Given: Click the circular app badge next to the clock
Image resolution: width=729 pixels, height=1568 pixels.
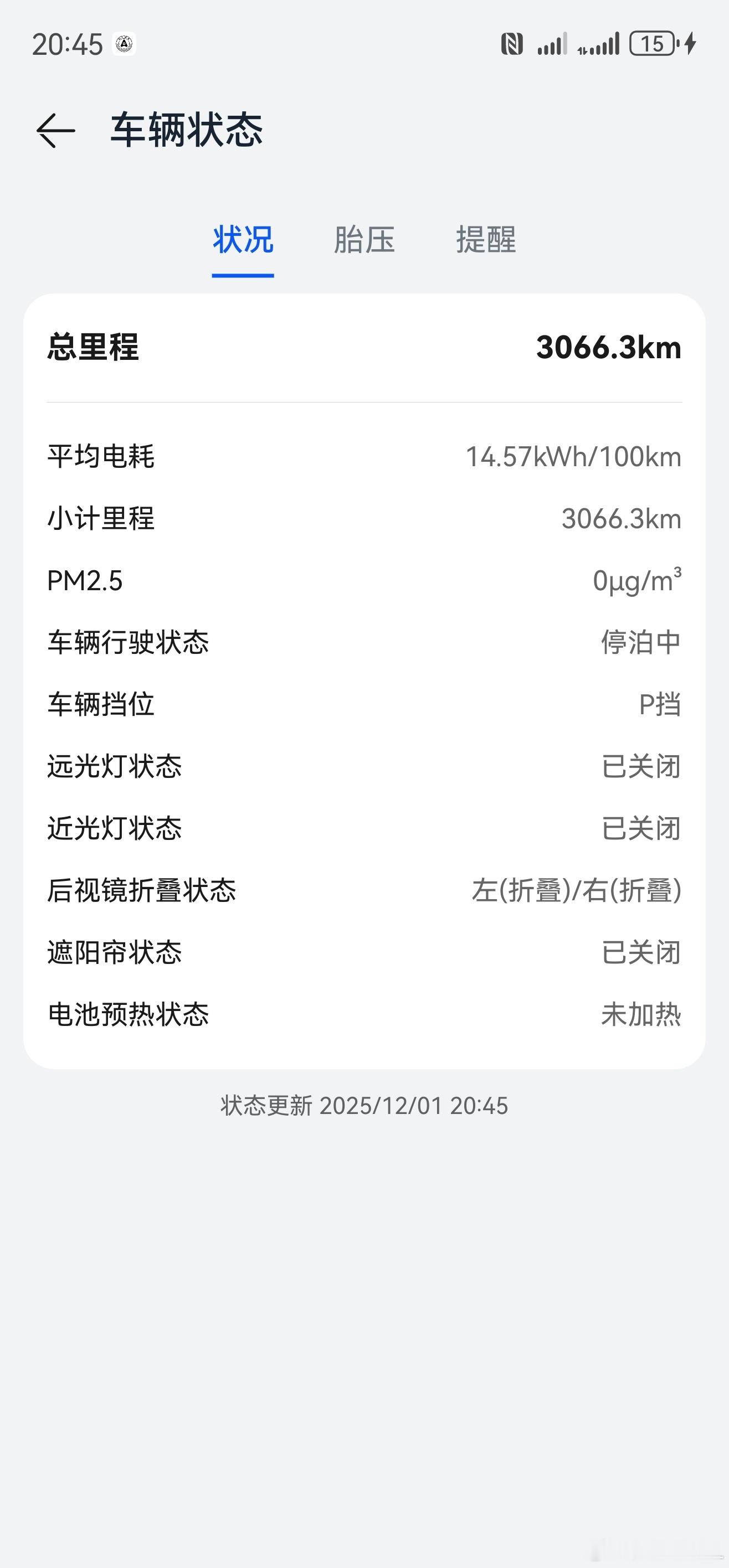Looking at the screenshot, I should [x=125, y=44].
